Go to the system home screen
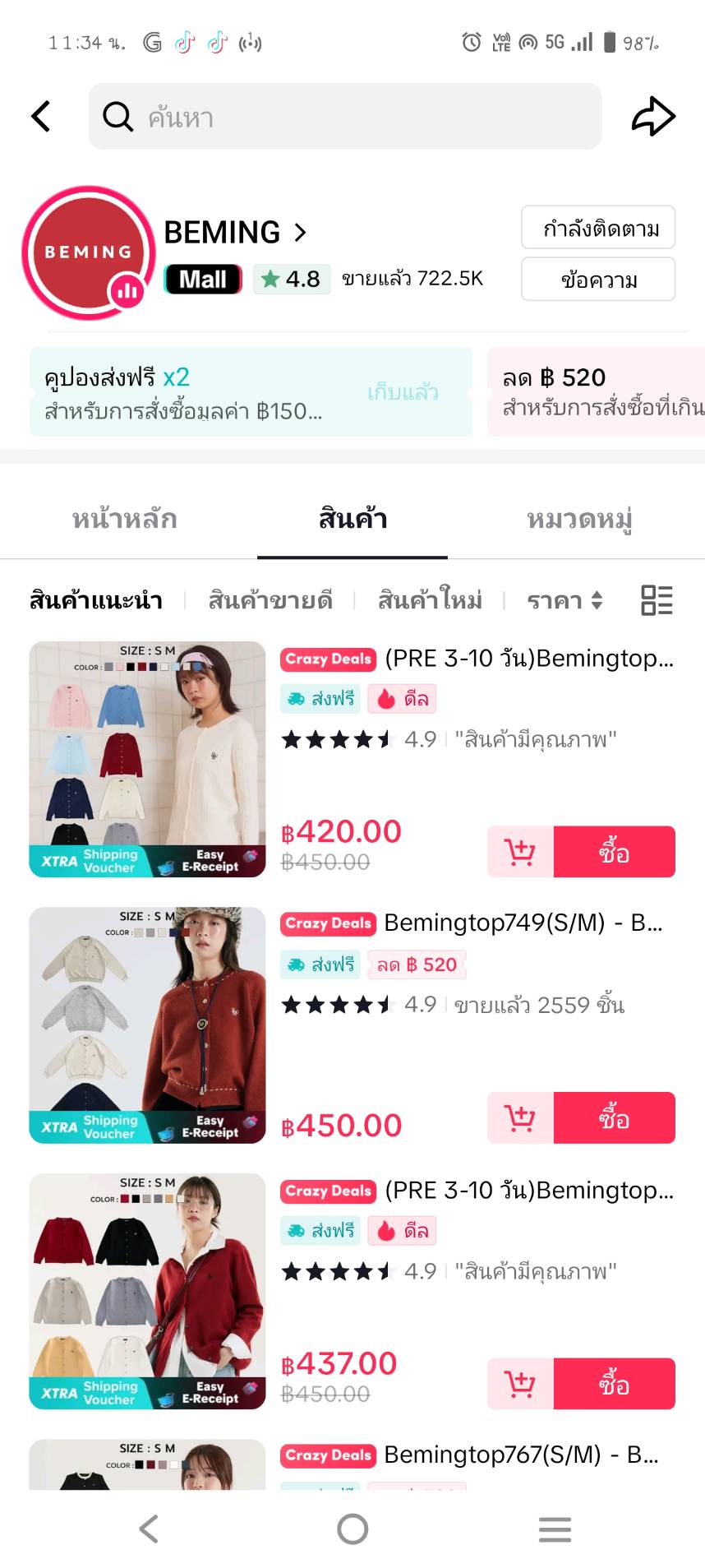The height and width of the screenshot is (1568, 705). coord(352,1529)
